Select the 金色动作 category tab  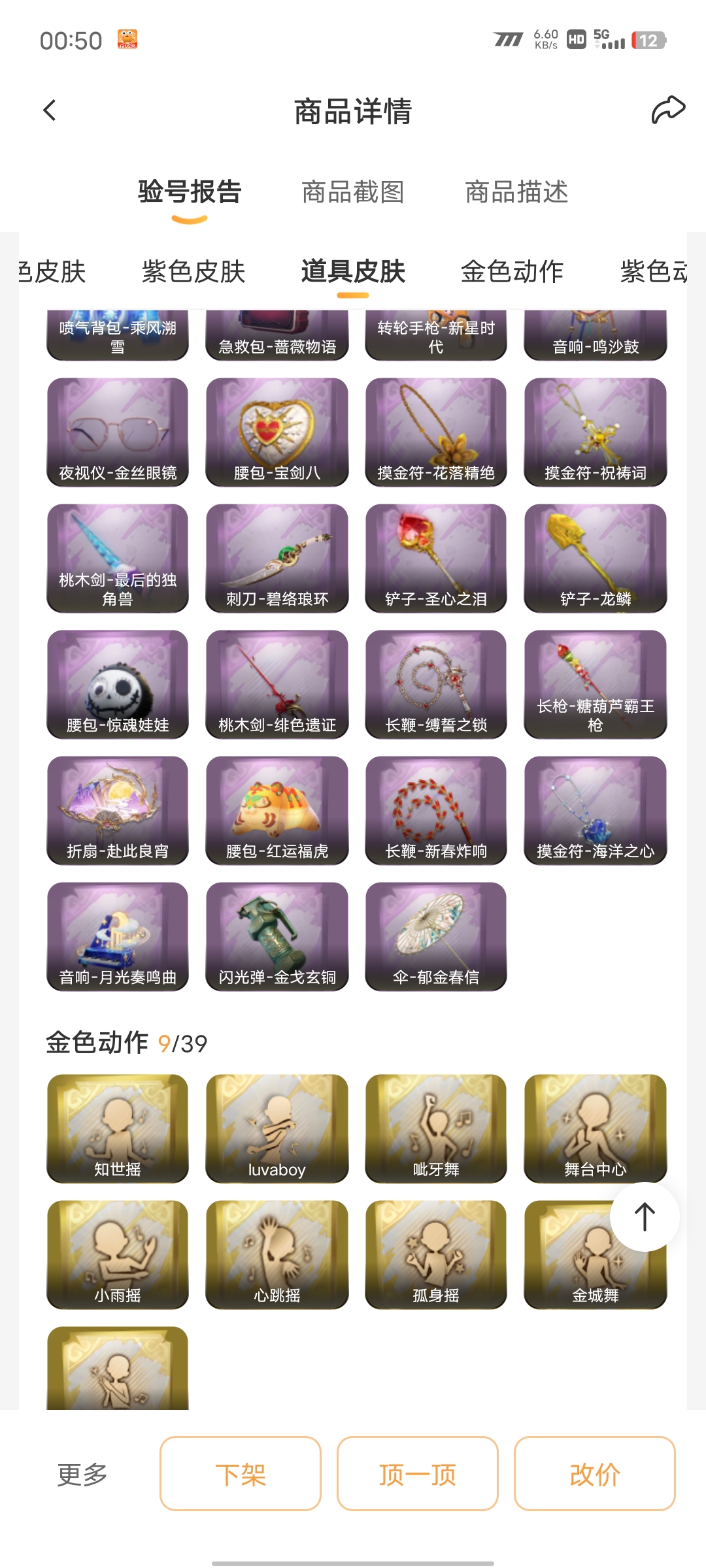[512, 271]
